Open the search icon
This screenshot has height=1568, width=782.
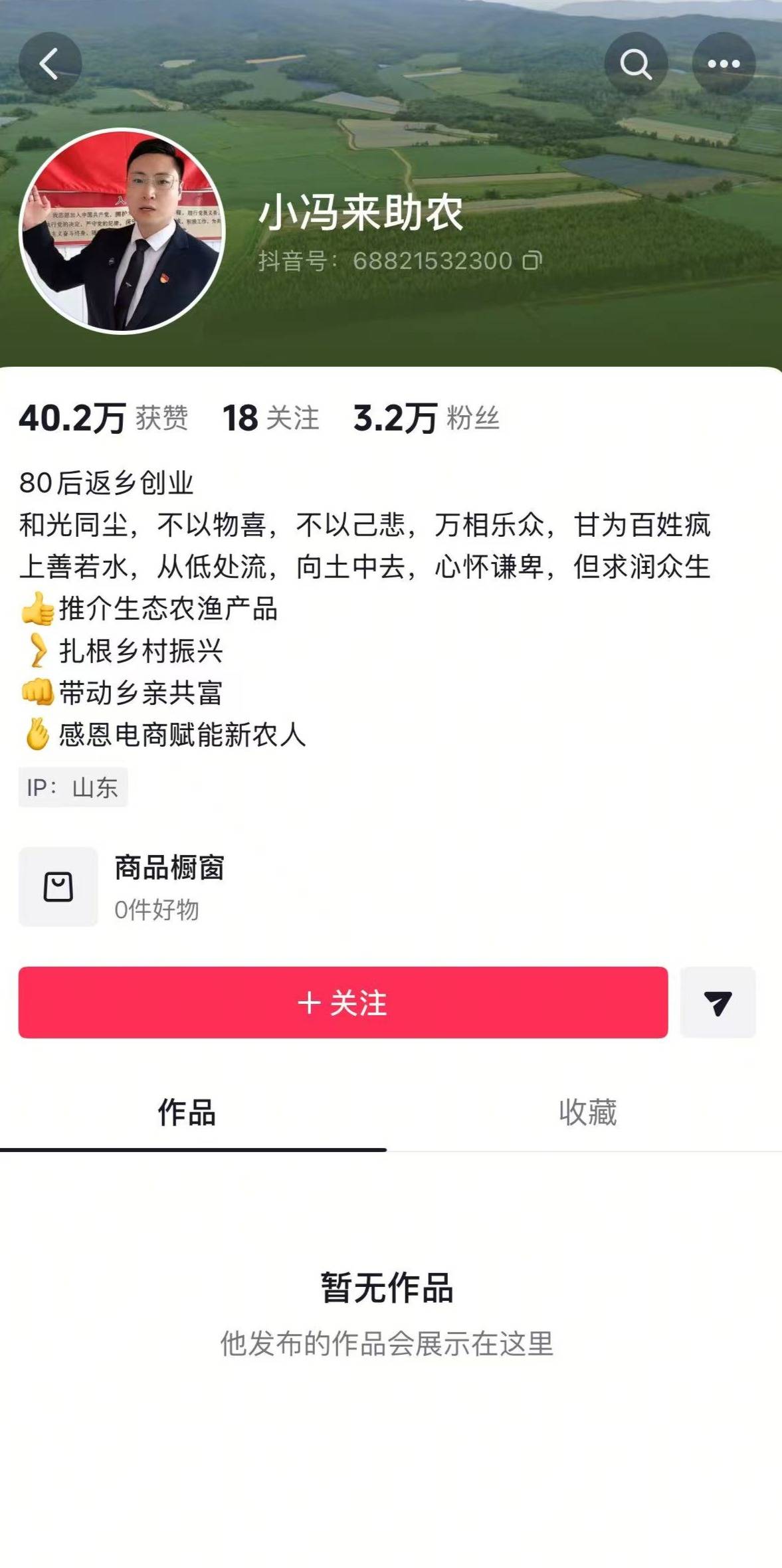coord(636,64)
